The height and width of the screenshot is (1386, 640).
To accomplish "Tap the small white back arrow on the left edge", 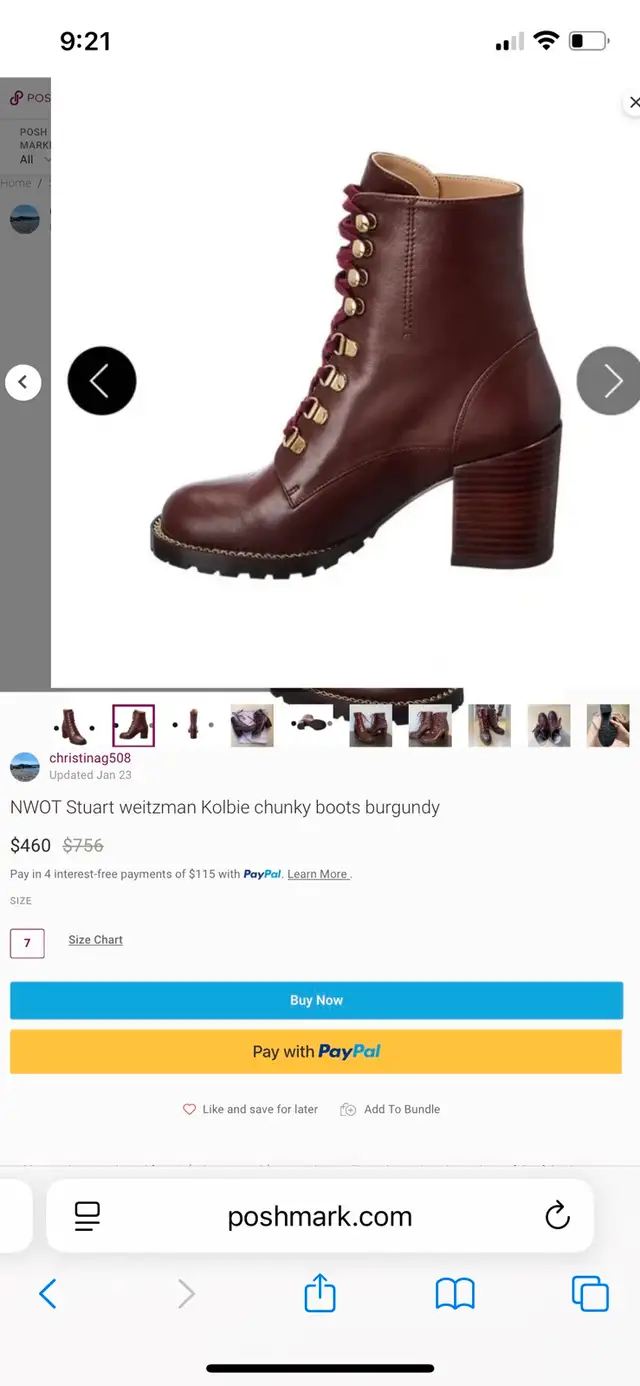I will [23, 382].
